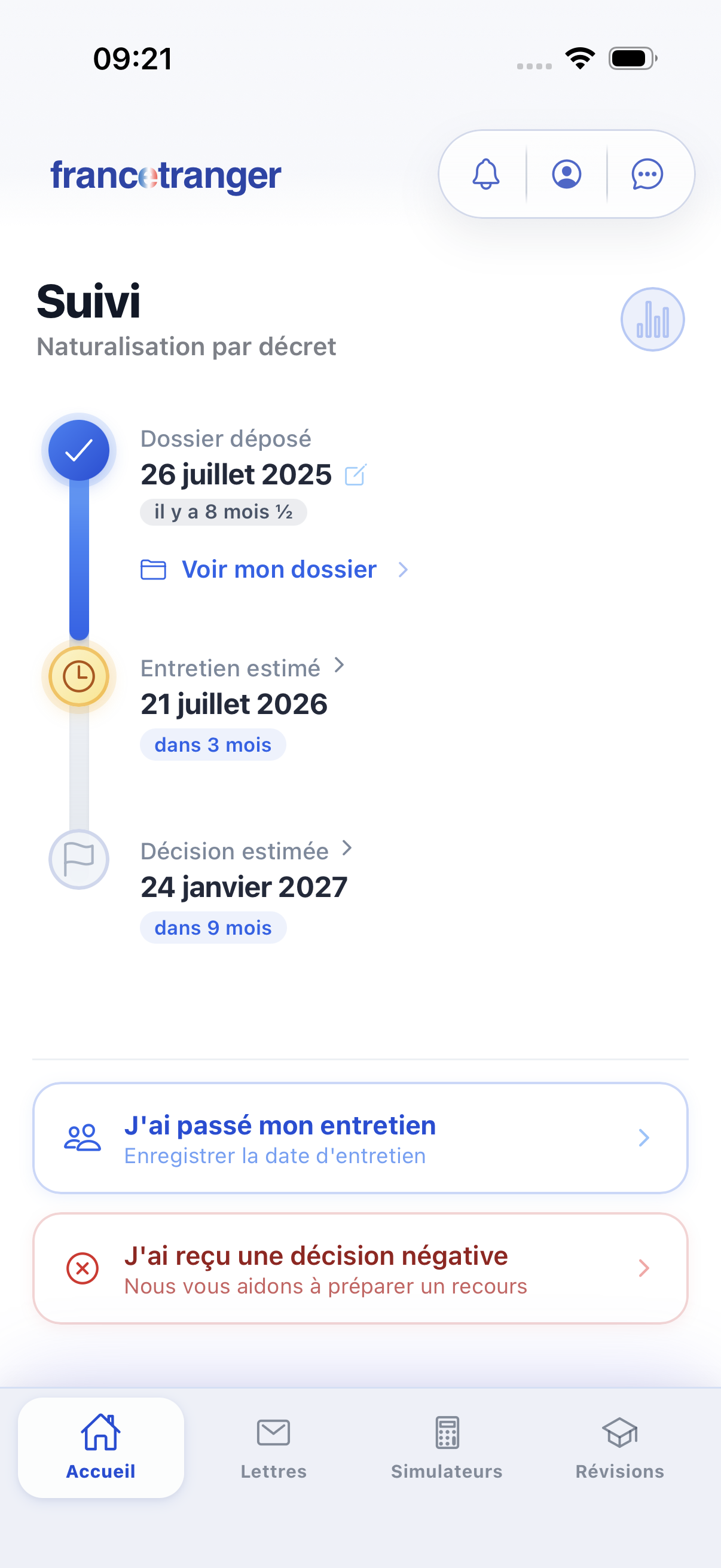Image resolution: width=721 pixels, height=1568 pixels.
Task: Open the chat bubble icon
Action: pos(646,174)
